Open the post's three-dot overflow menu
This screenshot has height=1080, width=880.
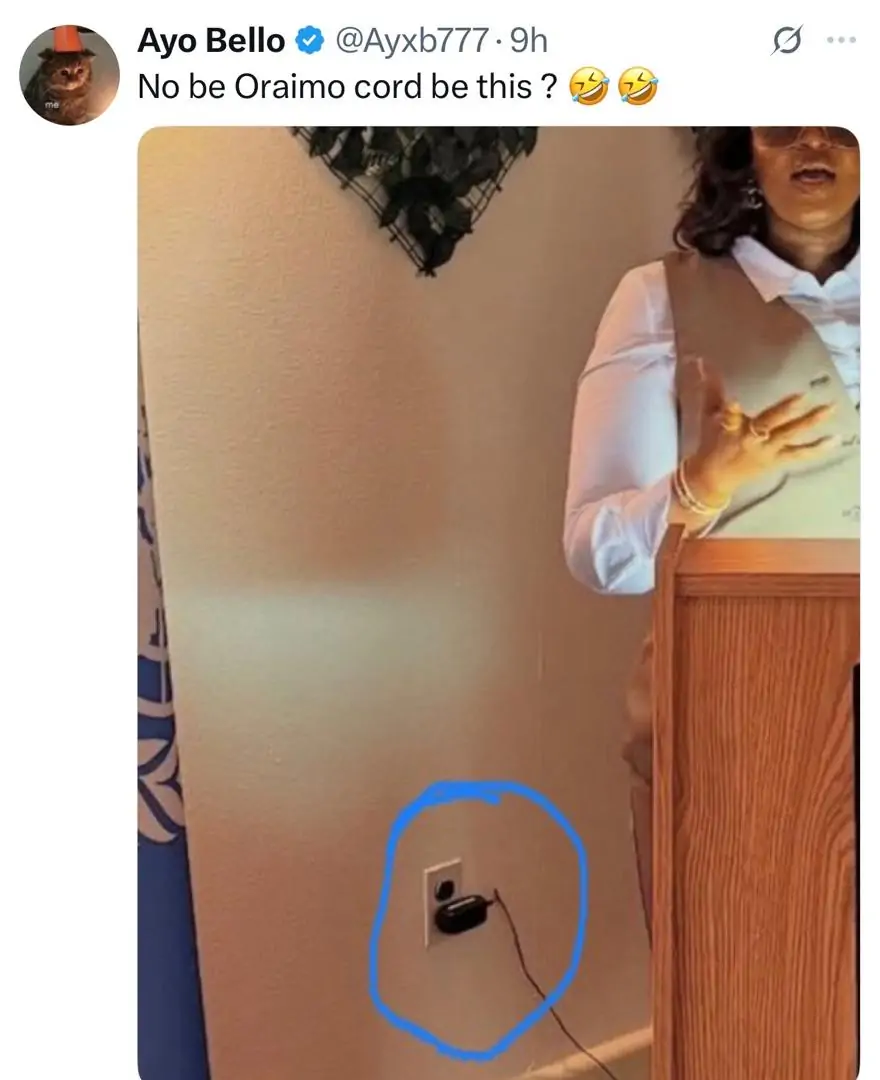(x=842, y=42)
